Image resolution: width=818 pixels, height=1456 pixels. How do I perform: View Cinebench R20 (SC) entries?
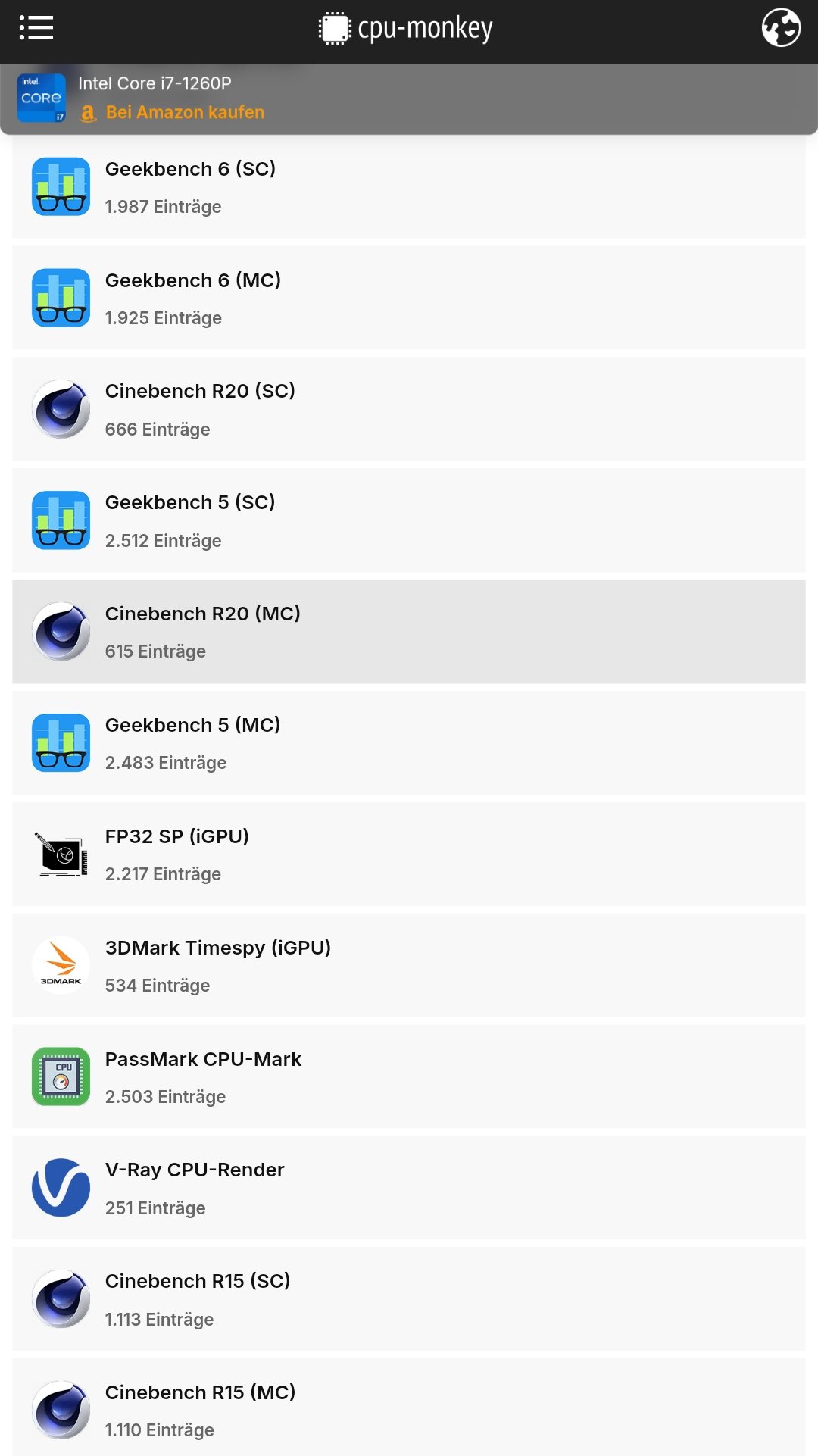409,409
